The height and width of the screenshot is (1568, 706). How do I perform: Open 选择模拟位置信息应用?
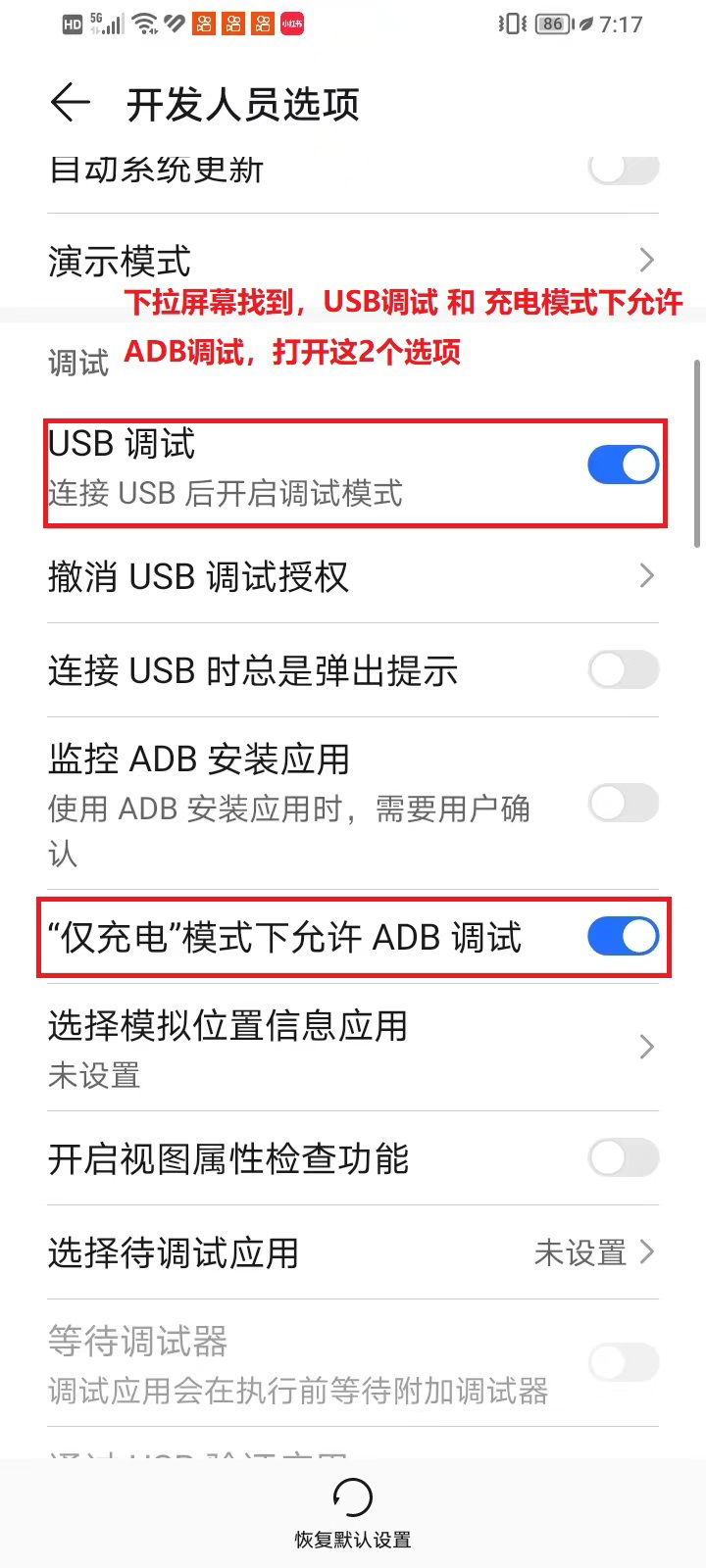coord(353,1048)
